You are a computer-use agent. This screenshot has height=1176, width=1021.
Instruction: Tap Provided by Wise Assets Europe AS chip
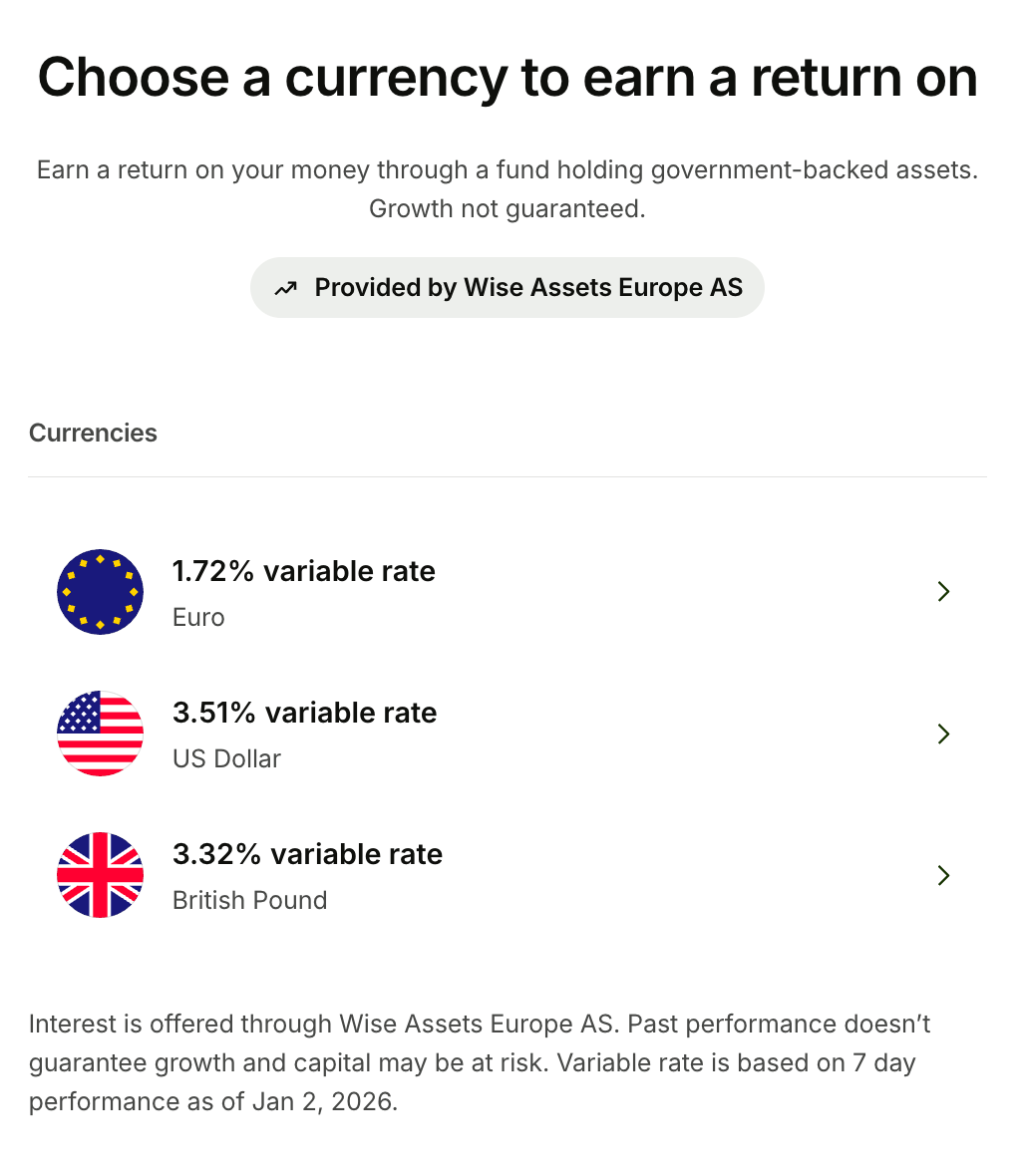coord(508,288)
